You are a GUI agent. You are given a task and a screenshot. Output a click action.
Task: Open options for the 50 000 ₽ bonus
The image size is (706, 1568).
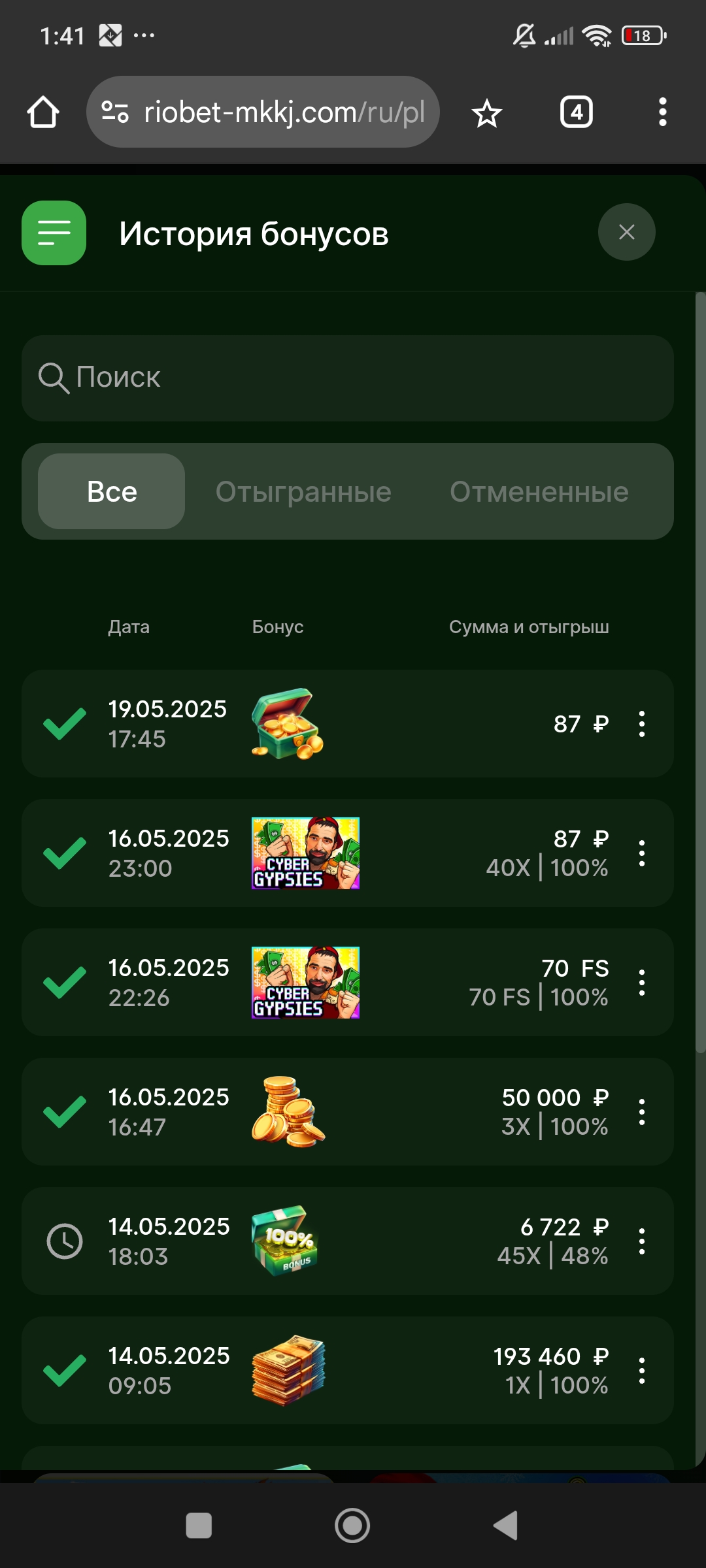click(641, 1112)
